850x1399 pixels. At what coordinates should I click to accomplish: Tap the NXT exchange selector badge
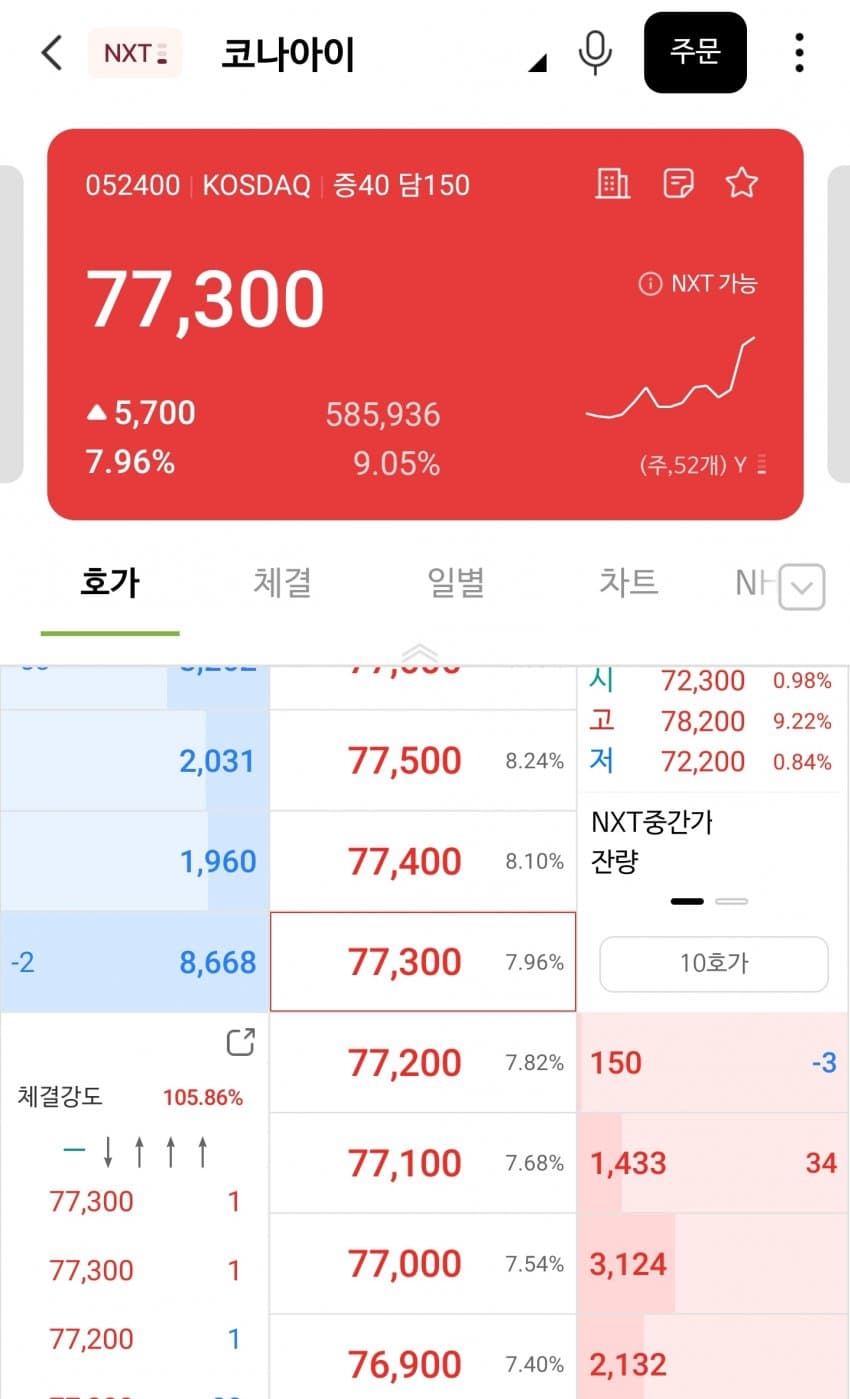[135, 53]
